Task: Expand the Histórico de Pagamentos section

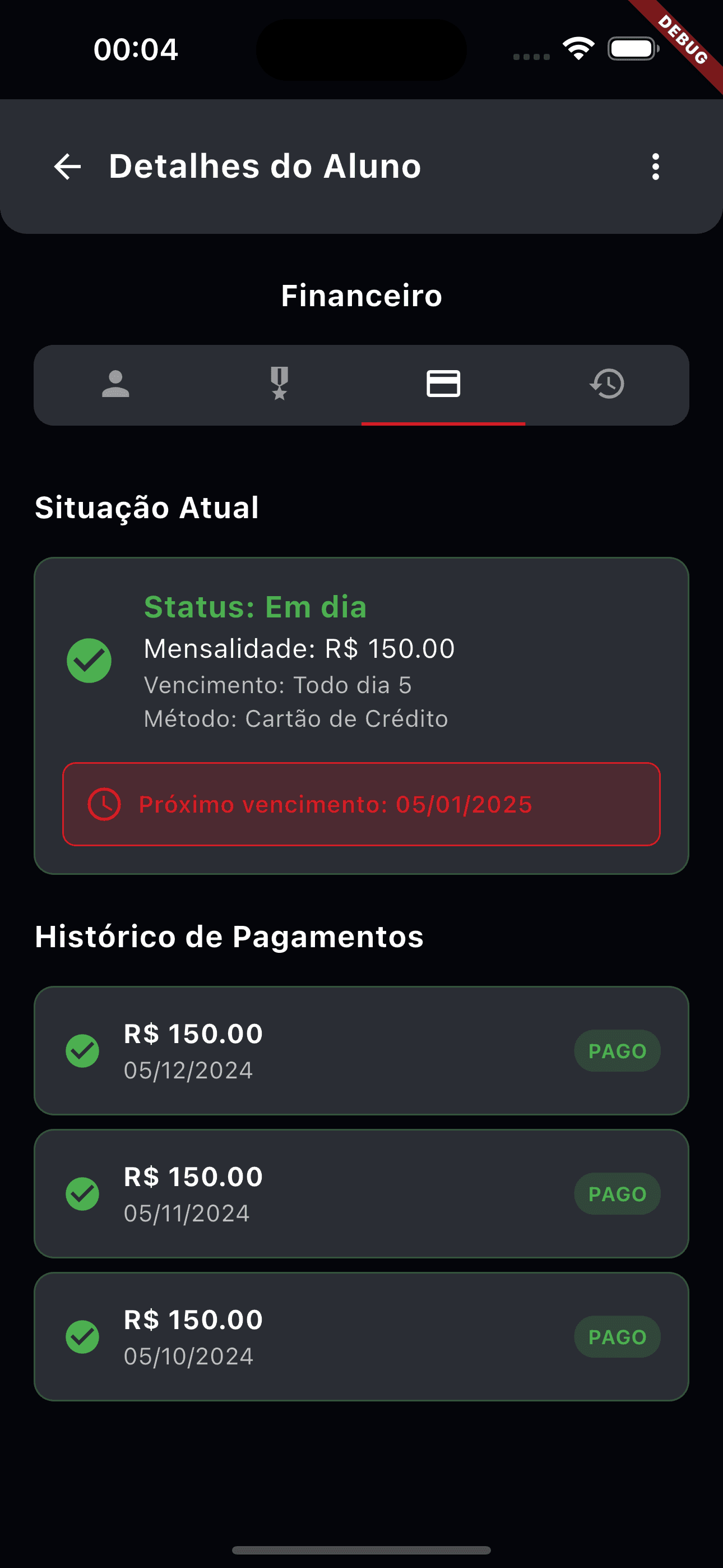Action: coord(229,938)
